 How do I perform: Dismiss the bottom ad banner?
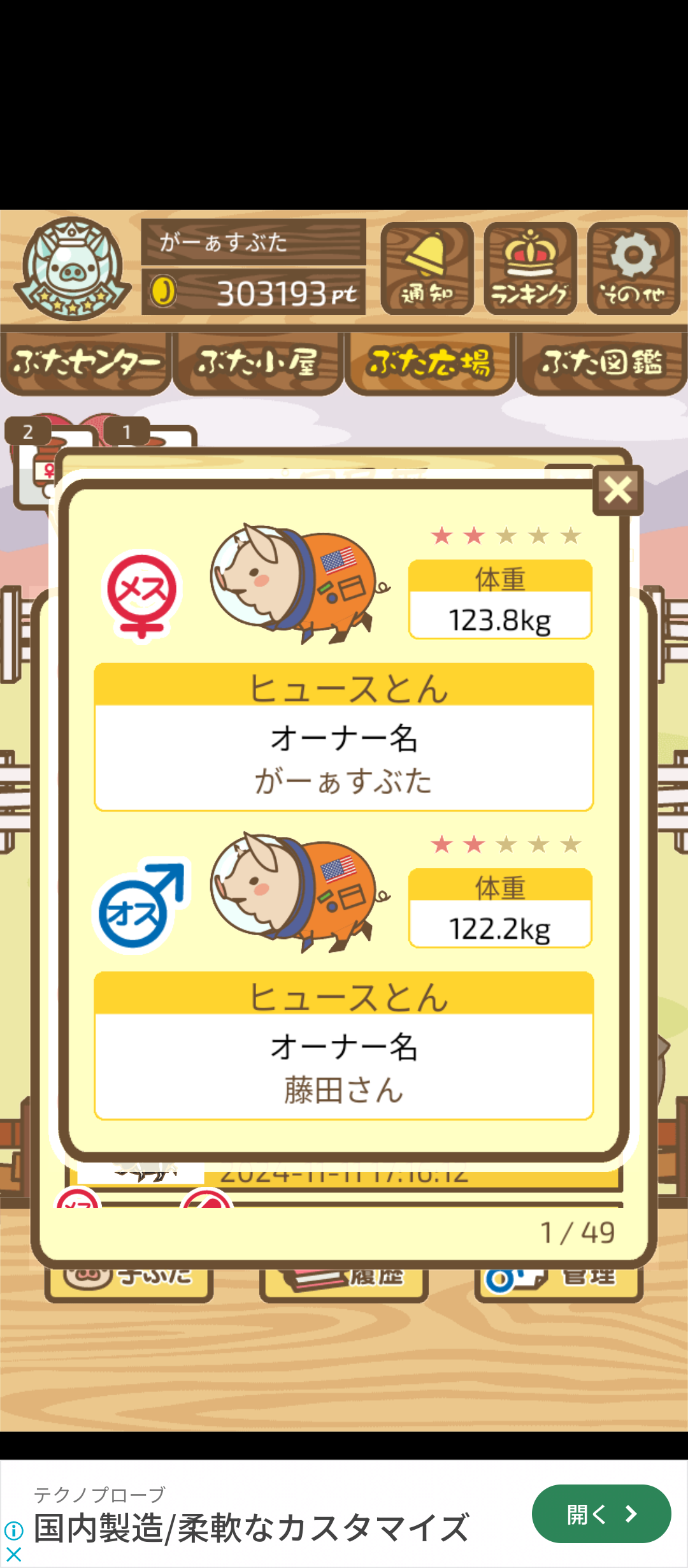pos(13,1555)
